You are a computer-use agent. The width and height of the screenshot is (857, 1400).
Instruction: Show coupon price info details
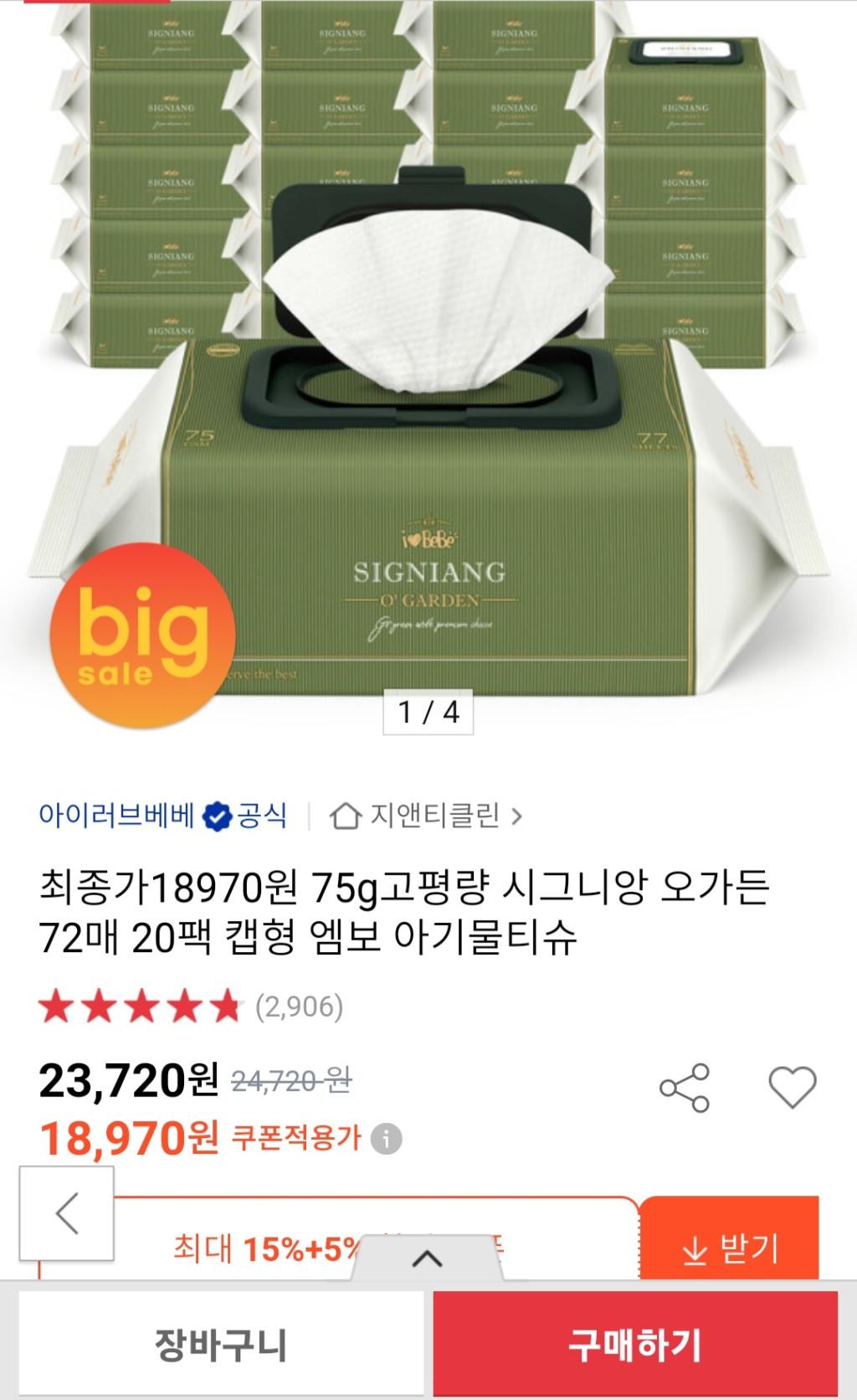[x=386, y=1139]
